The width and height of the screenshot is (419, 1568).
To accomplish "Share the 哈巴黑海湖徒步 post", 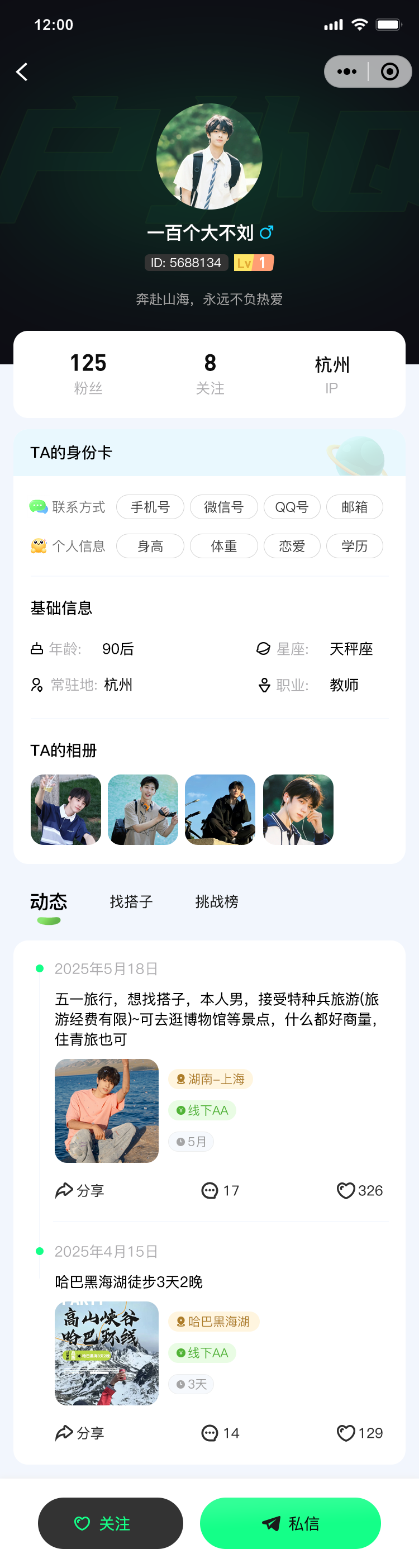I will click(x=80, y=1433).
